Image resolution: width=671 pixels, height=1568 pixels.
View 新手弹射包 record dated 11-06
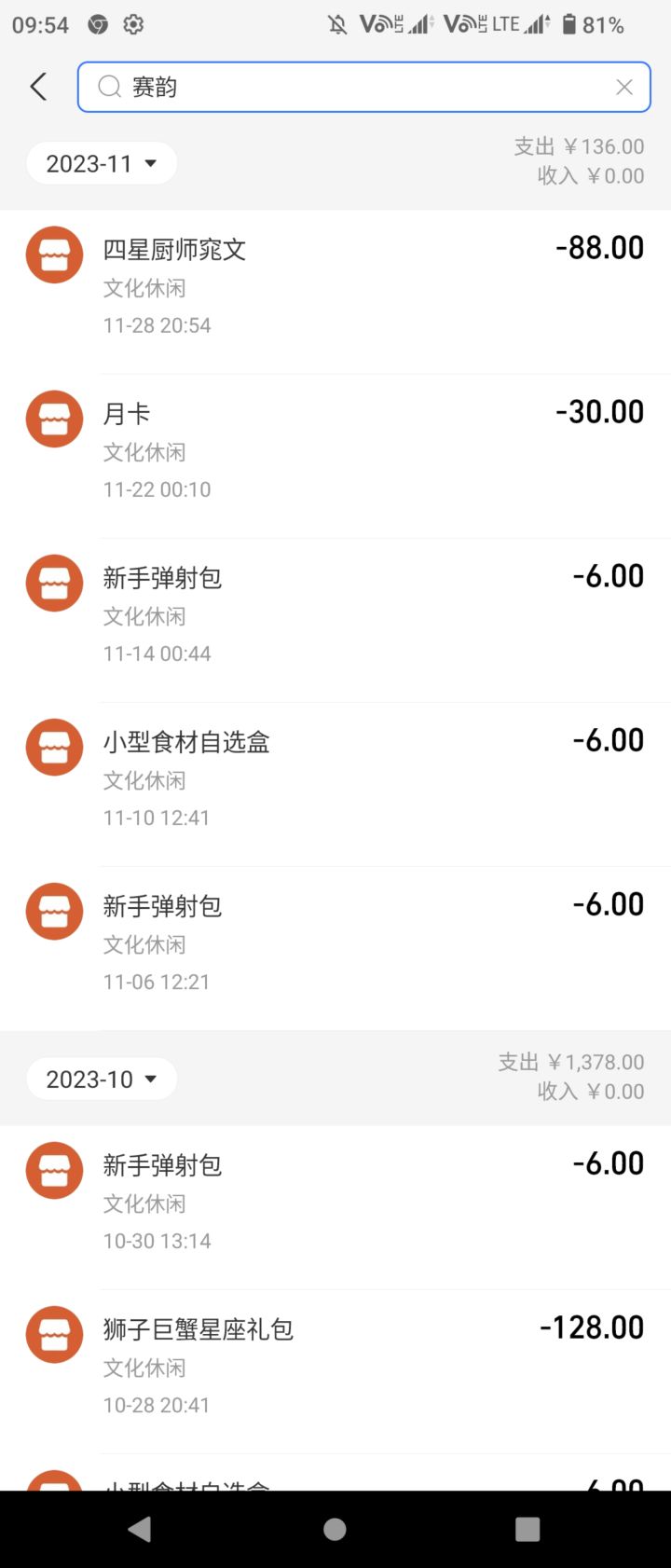coord(335,942)
